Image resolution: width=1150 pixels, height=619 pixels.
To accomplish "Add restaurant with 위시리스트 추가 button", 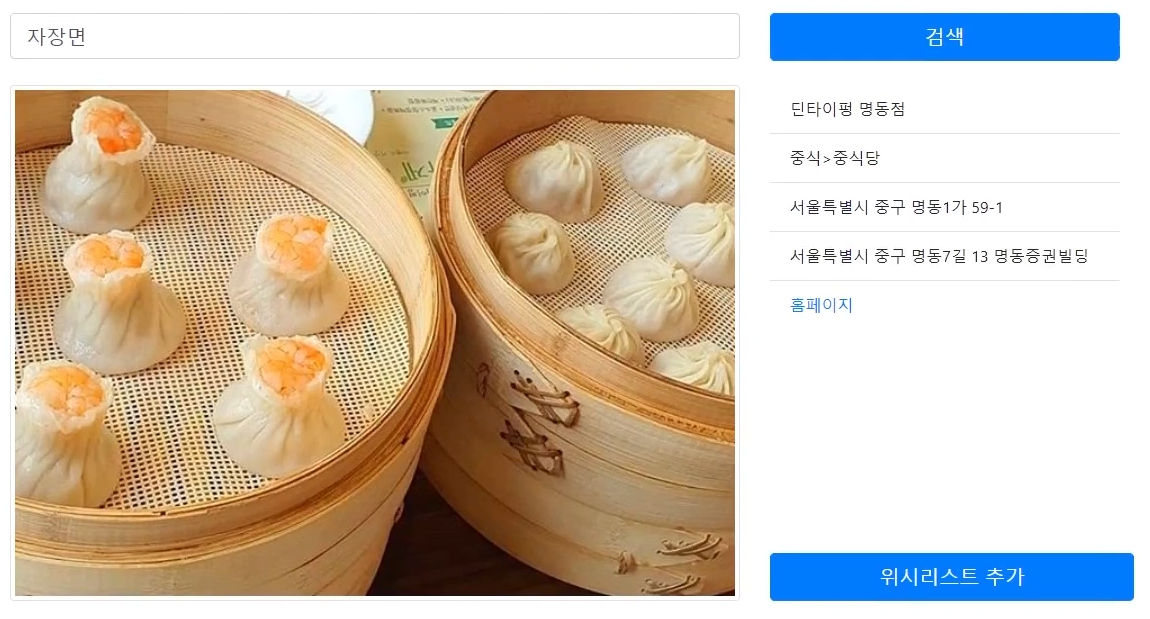I will point(951,577).
